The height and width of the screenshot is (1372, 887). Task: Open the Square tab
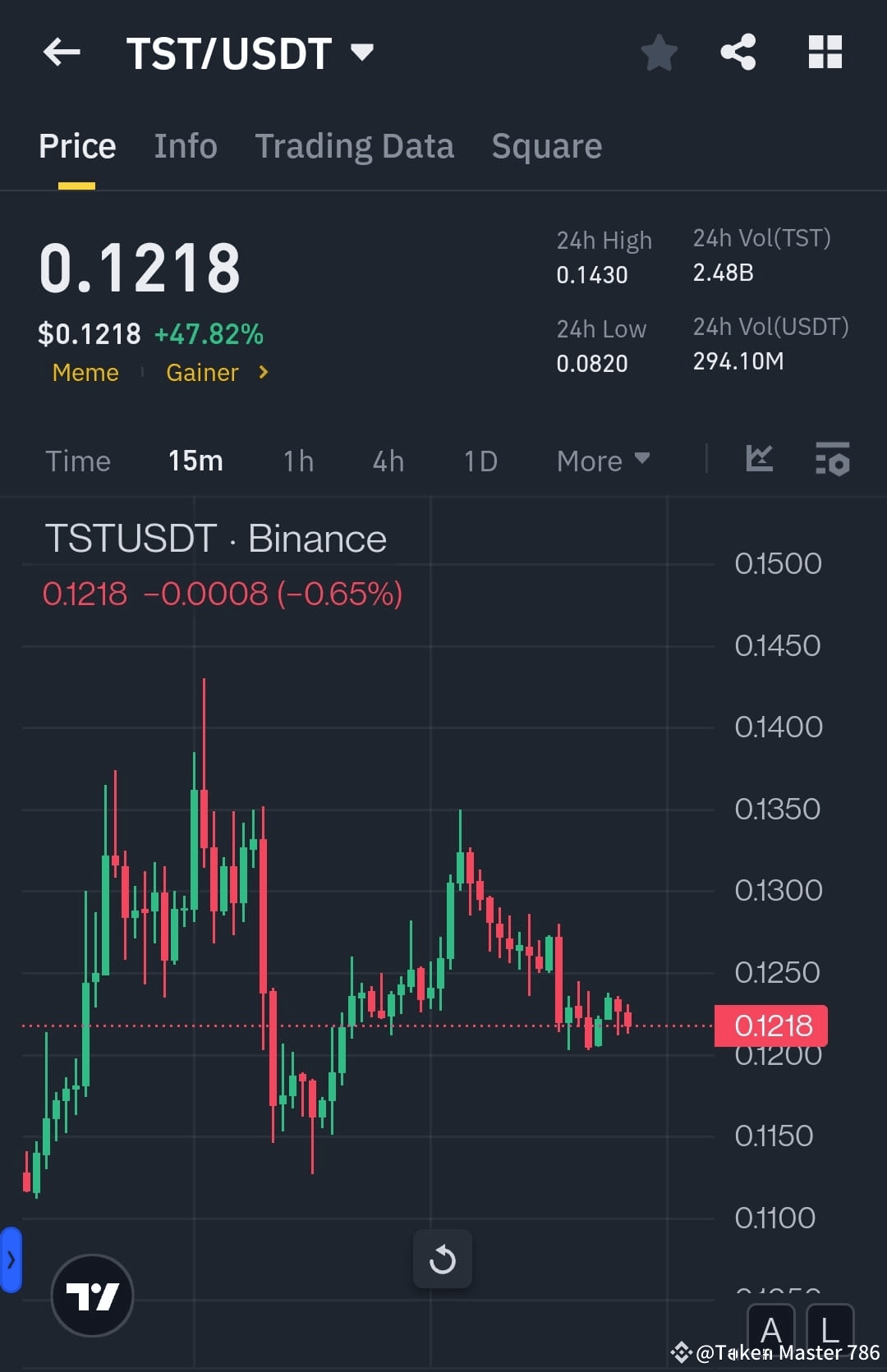(x=546, y=145)
